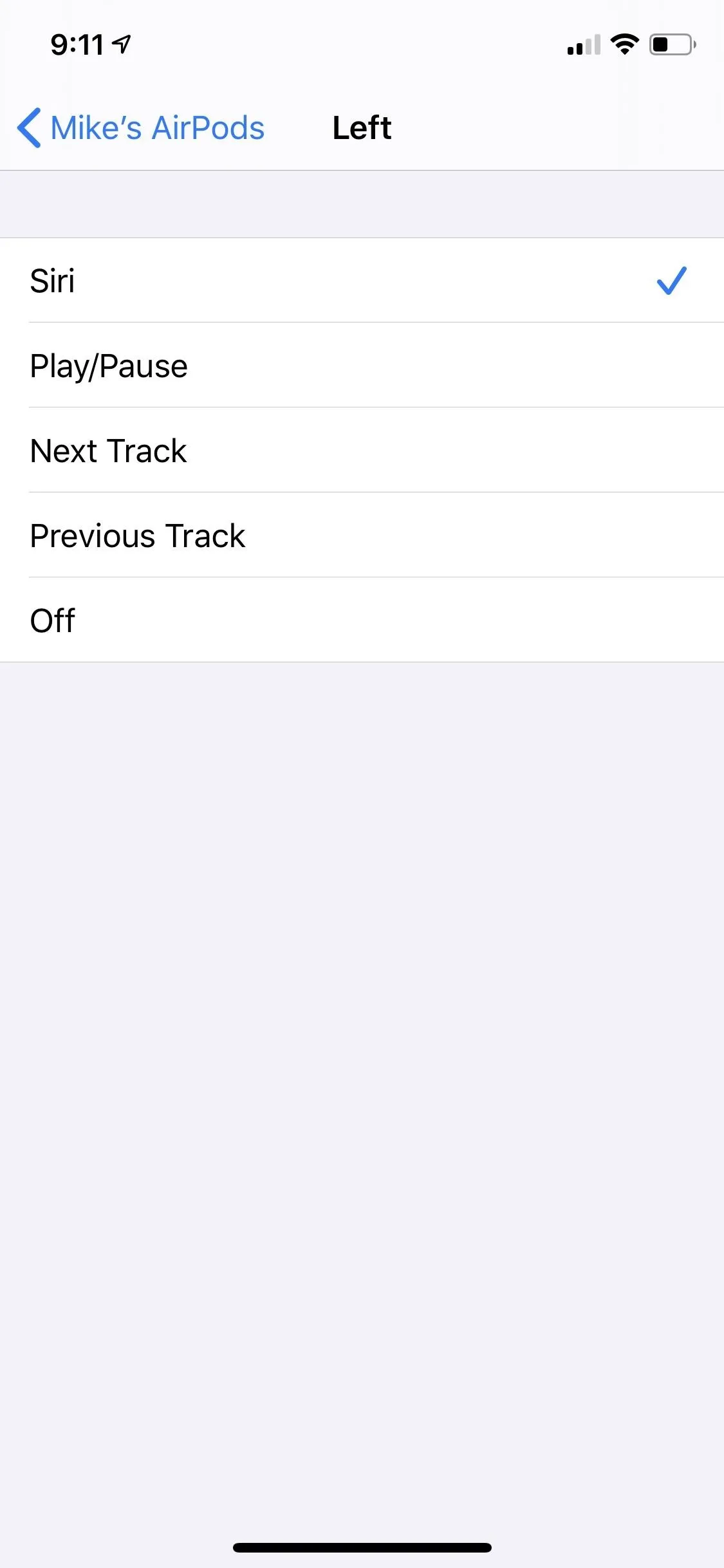The width and height of the screenshot is (724, 1568).
Task: Pick the Previous Track option
Action: (362, 535)
